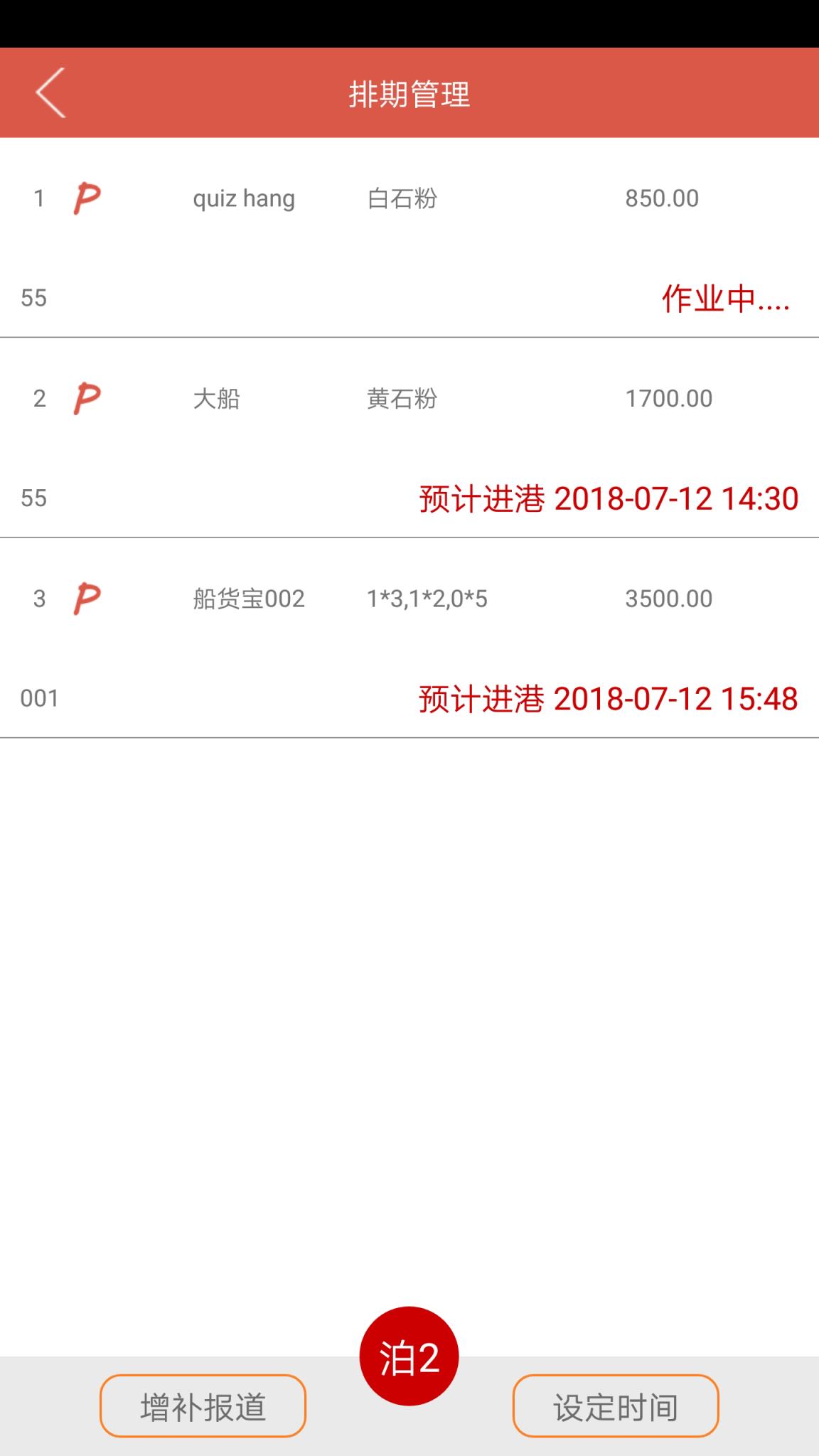The width and height of the screenshot is (819, 1456).
Task: Click the tonnage value 1700.00
Action: coord(668,400)
